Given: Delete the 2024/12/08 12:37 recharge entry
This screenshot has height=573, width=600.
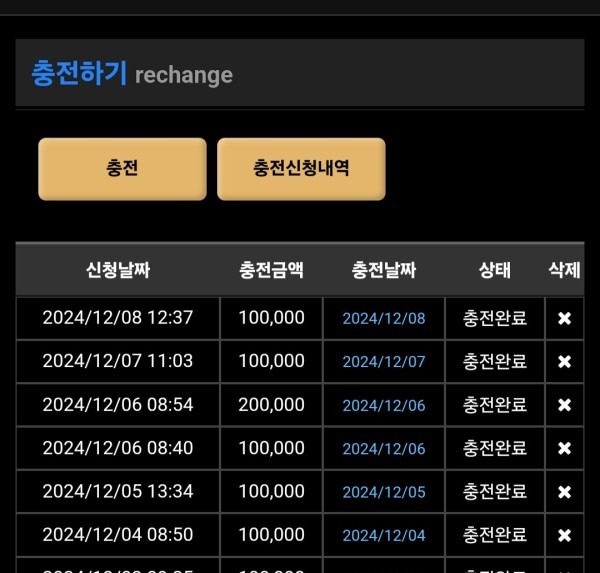Looking at the screenshot, I should 564,318.
